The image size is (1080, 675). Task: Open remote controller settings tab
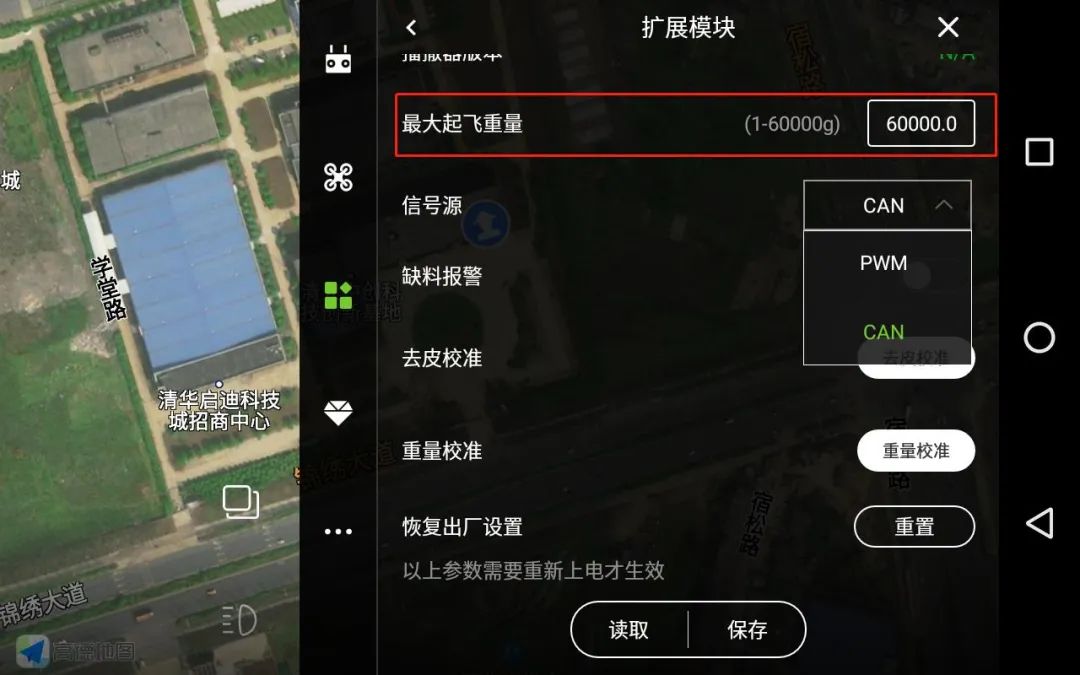[338, 60]
